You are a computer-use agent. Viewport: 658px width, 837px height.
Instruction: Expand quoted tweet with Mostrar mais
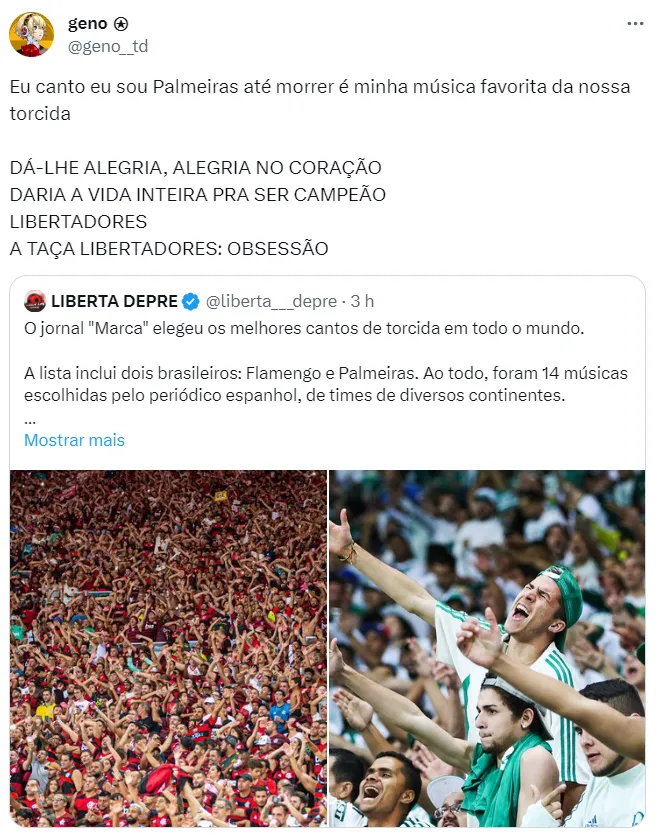pos(74,440)
